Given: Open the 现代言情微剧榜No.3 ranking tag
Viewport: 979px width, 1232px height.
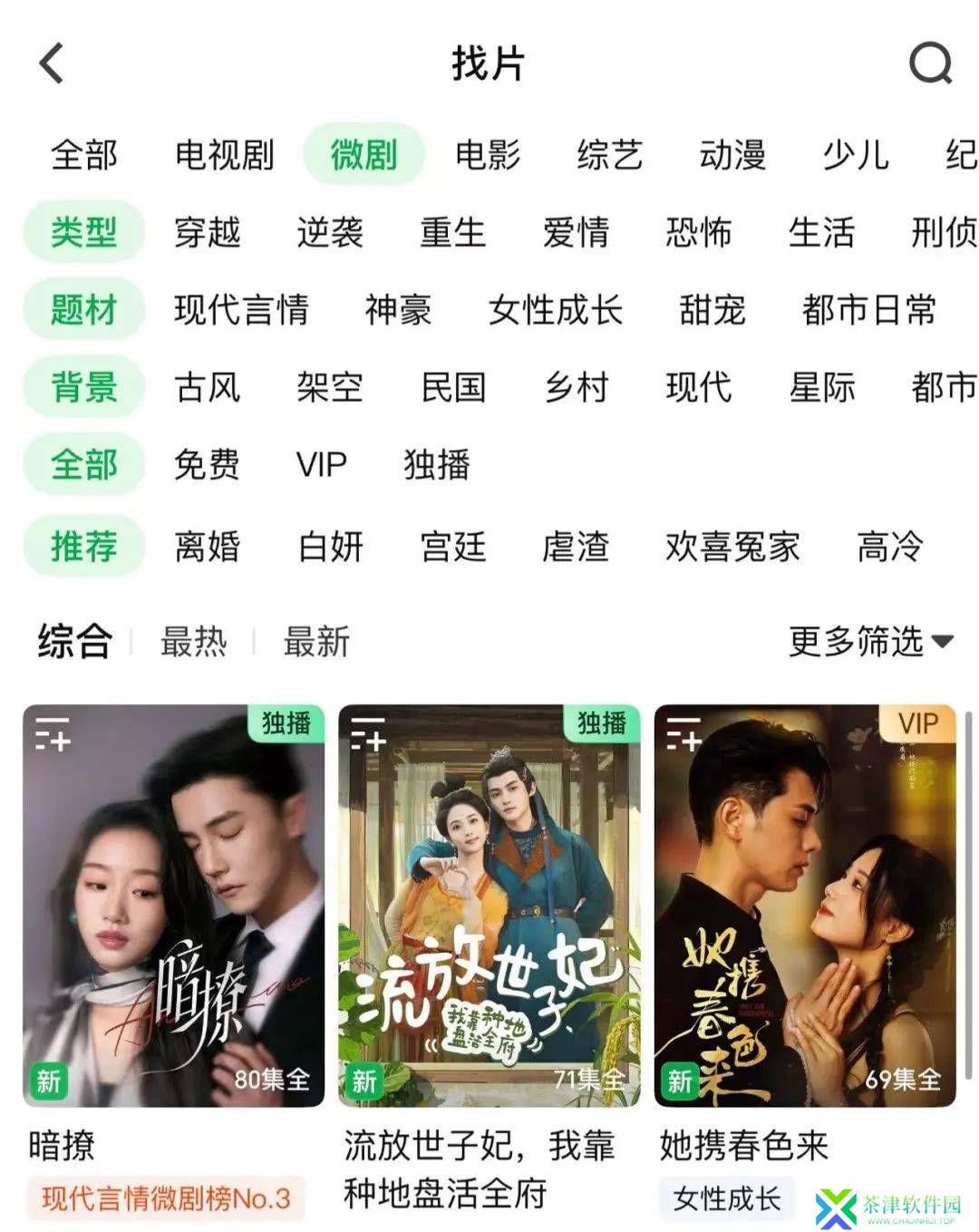Looking at the screenshot, I should click(166, 1198).
